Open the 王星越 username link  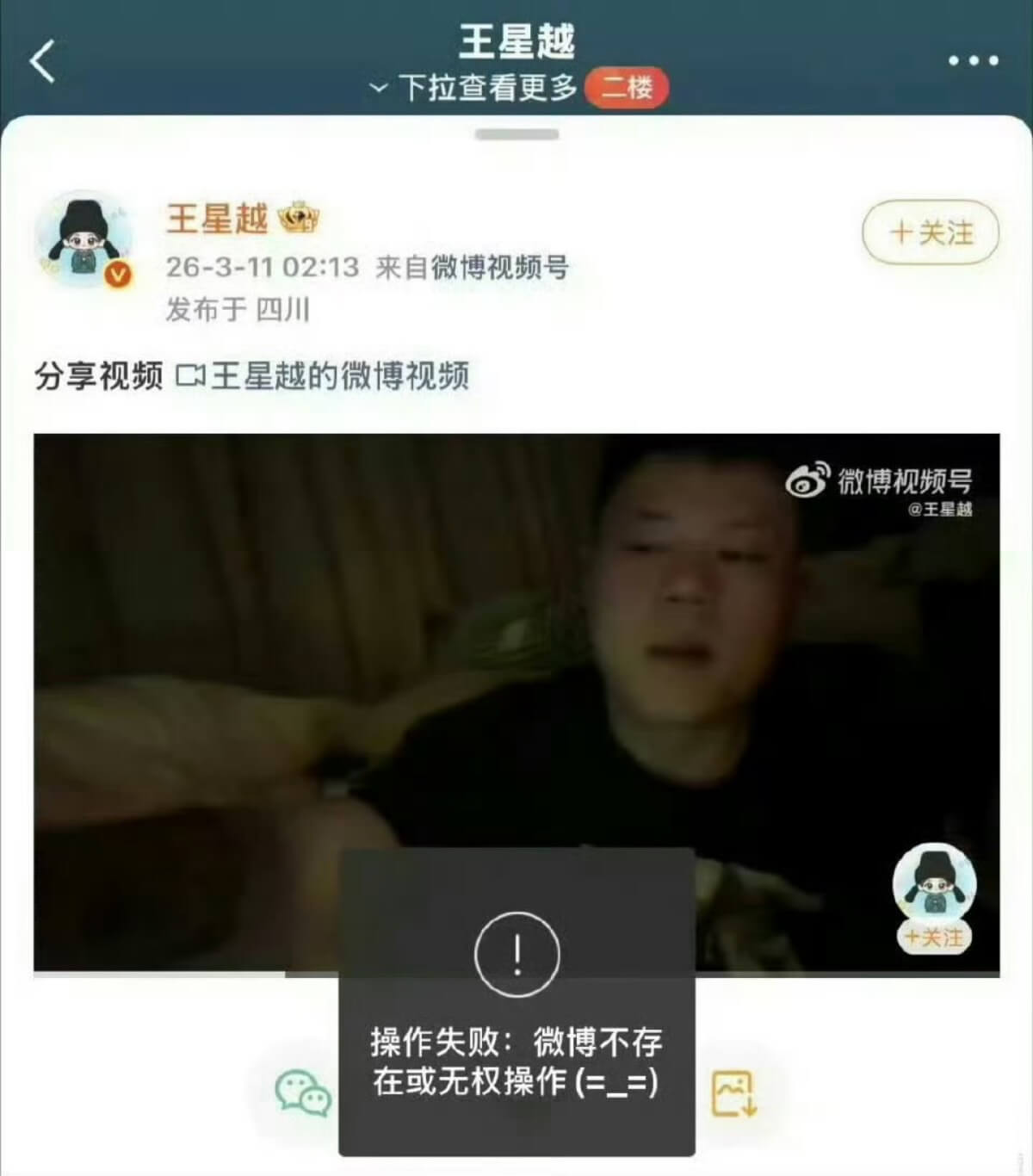point(217,219)
